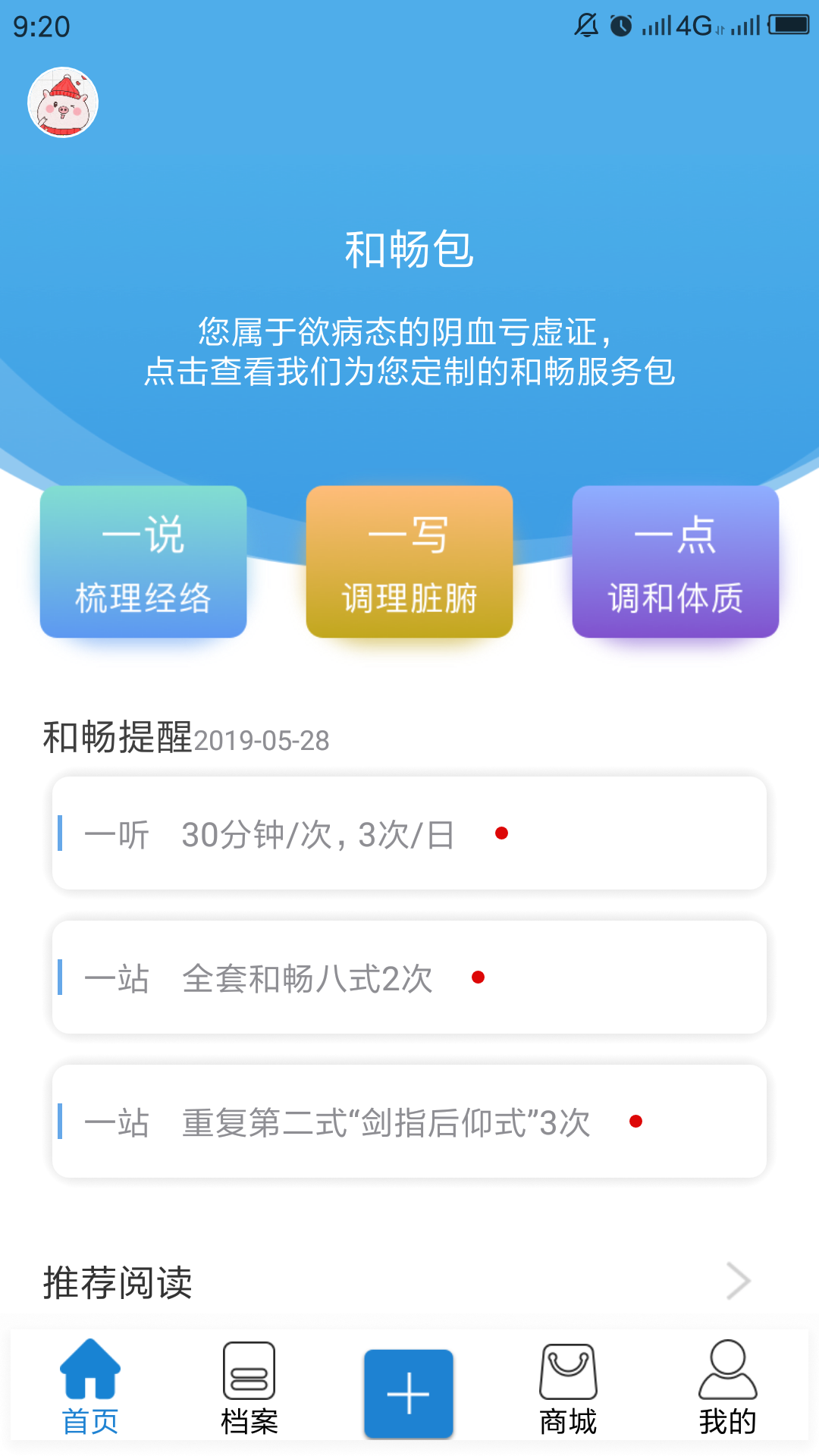Image resolution: width=819 pixels, height=1456 pixels.
Task: Toggle the red dot on 剑指后仰式 reminder
Action: pos(635,1119)
